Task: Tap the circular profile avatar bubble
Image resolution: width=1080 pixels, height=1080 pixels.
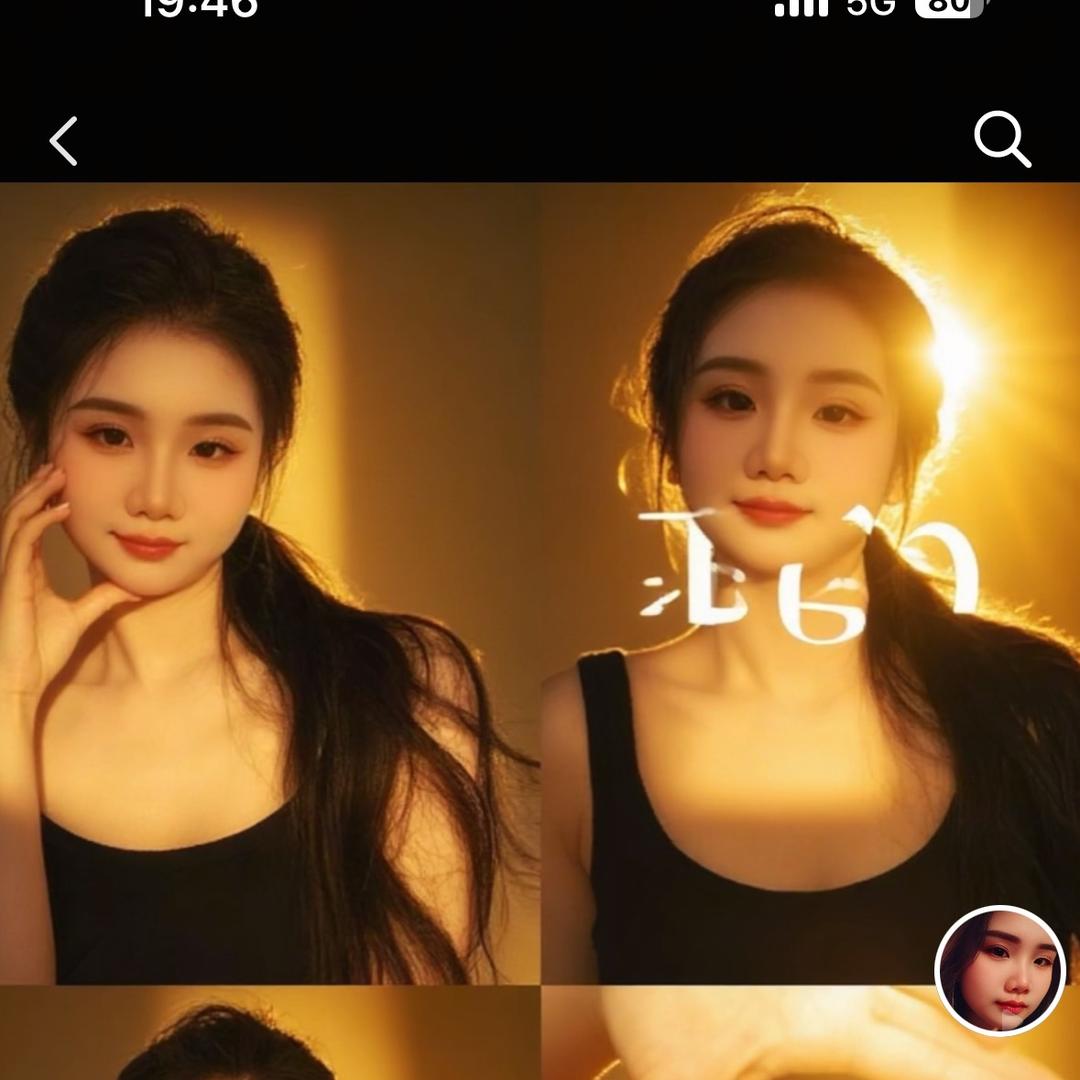Action: pos(1000,971)
